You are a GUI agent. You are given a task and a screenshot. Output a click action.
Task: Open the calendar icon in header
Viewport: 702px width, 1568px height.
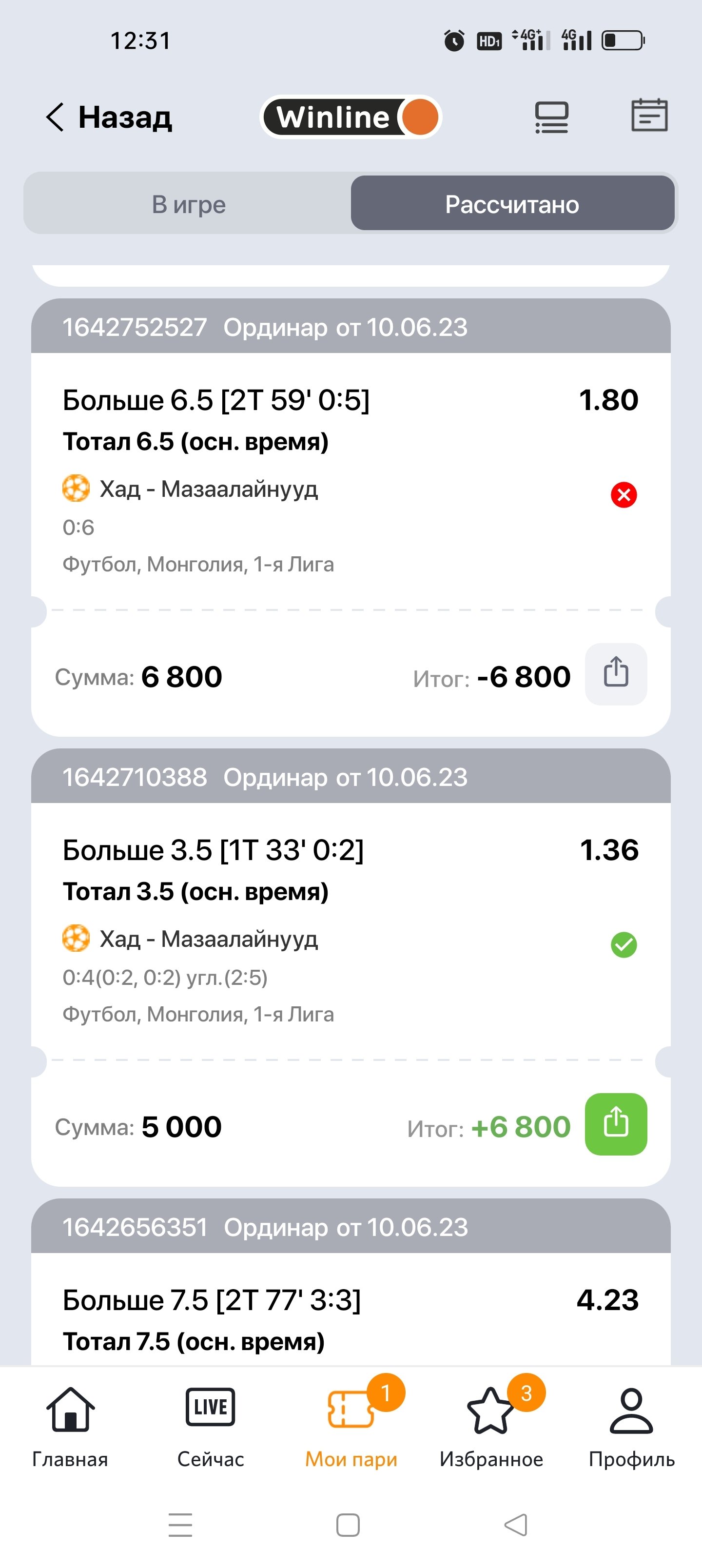click(x=649, y=116)
